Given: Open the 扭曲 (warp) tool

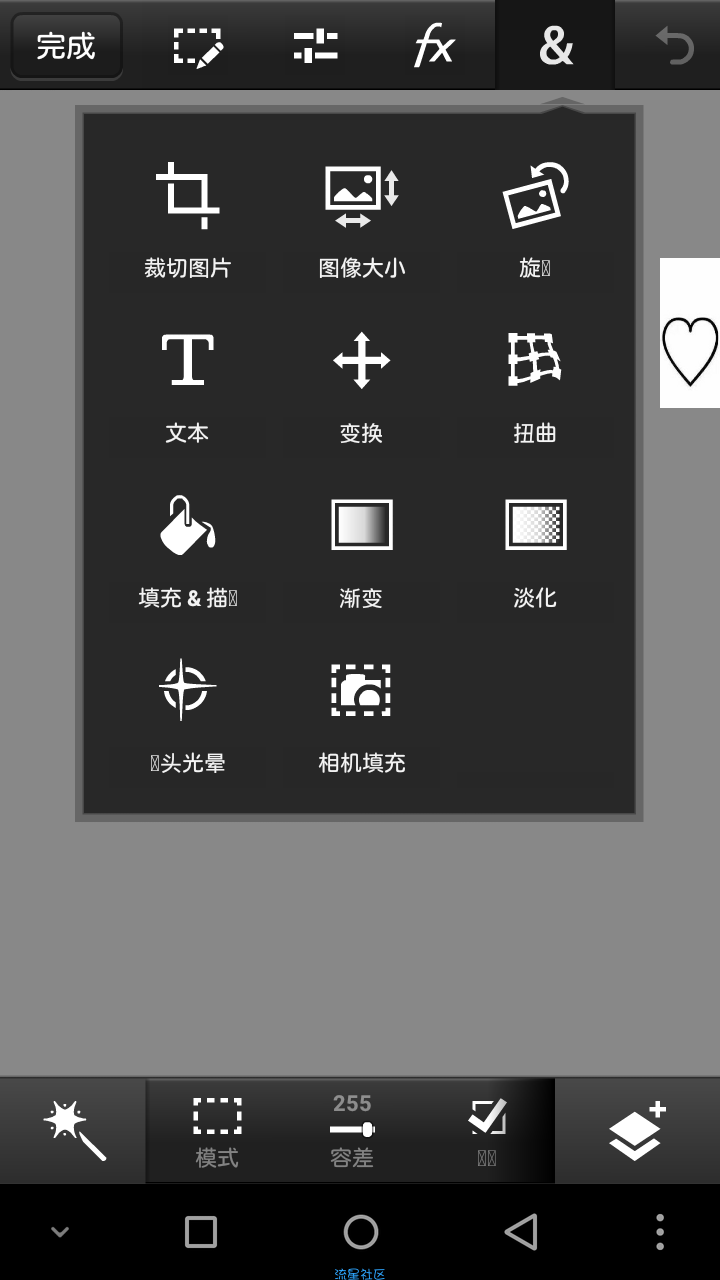Looking at the screenshot, I should tap(535, 380).
